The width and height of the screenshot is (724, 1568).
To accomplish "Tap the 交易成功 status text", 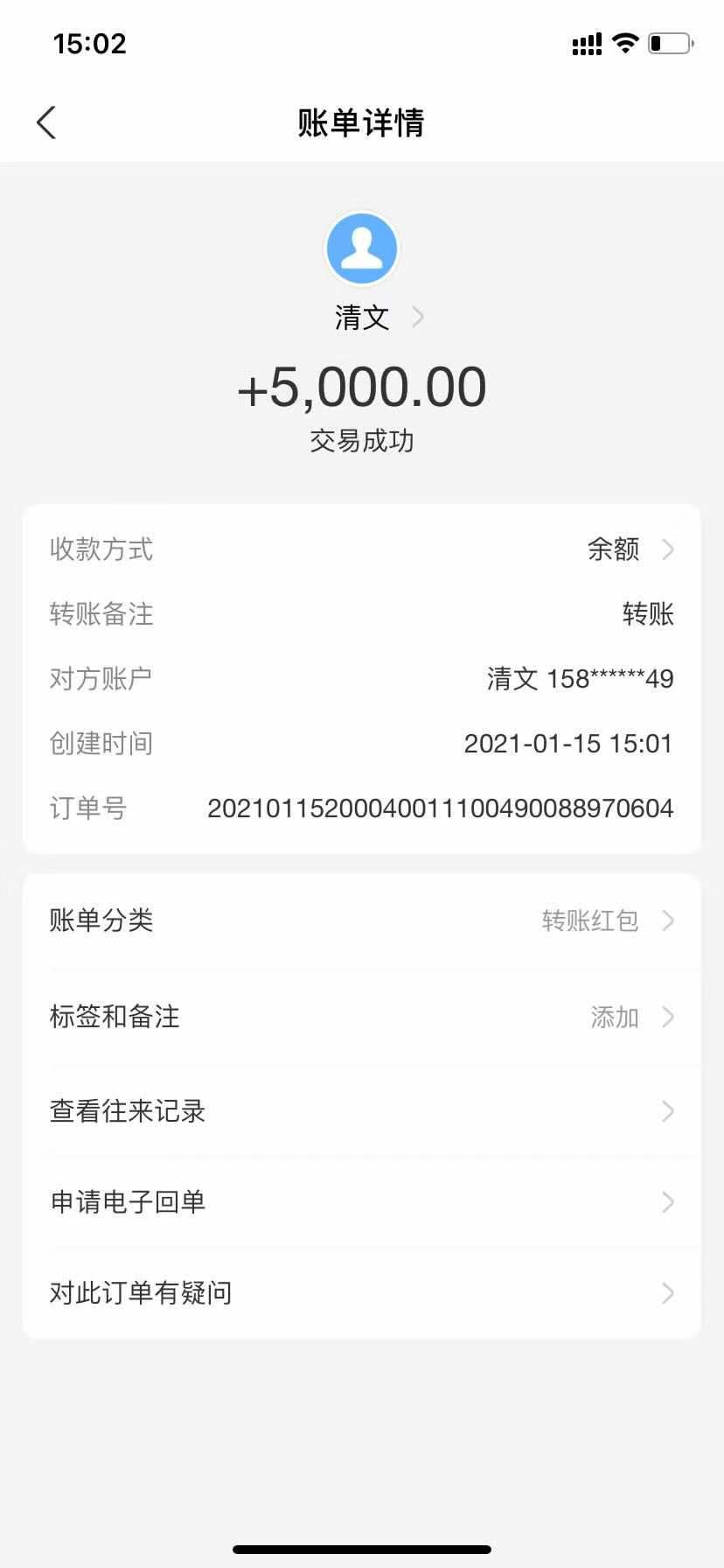I will coord(362,441).
